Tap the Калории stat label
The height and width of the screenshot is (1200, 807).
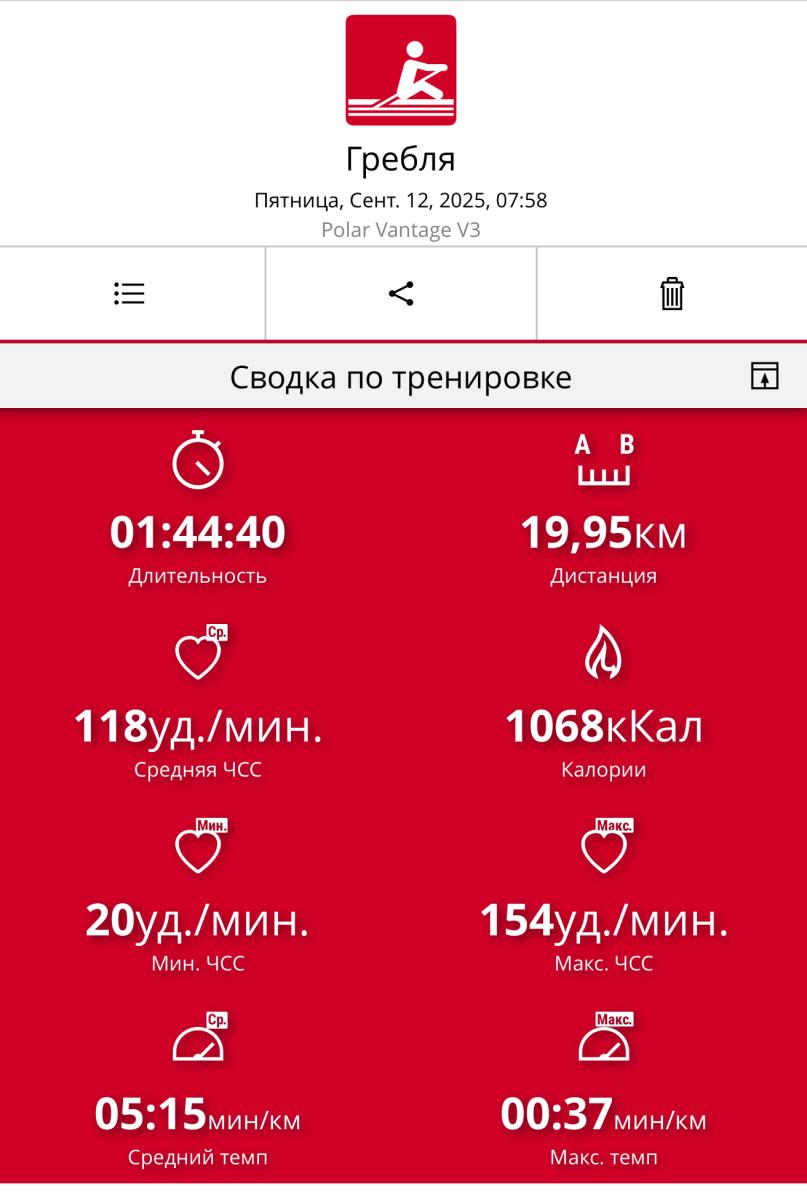604,769
